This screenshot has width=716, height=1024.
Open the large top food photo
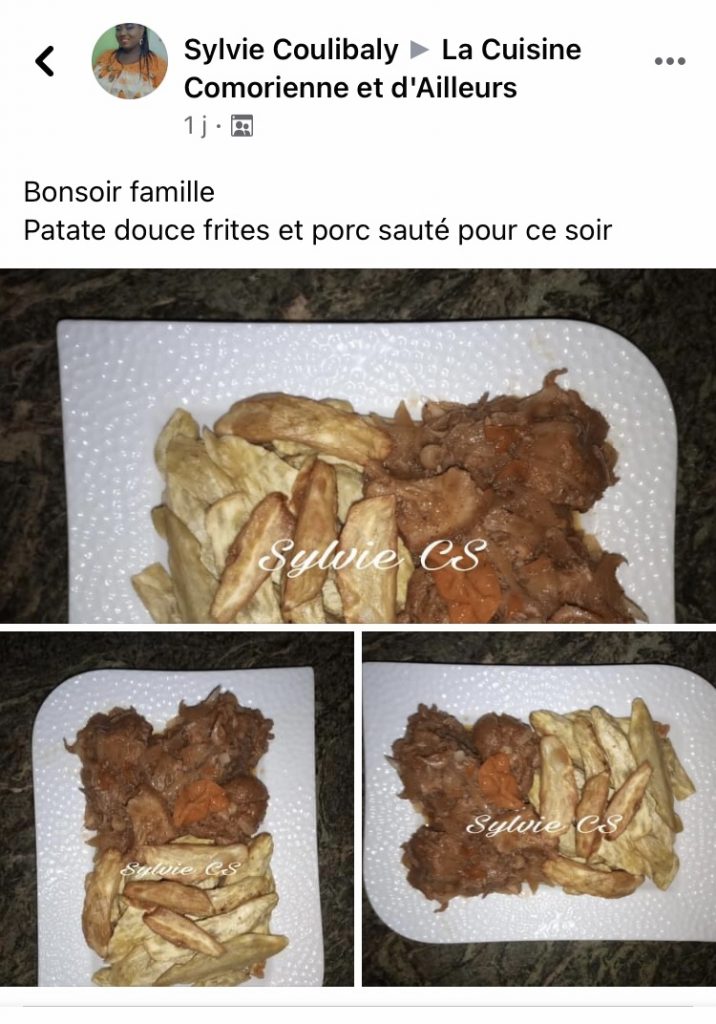(358, 445)
